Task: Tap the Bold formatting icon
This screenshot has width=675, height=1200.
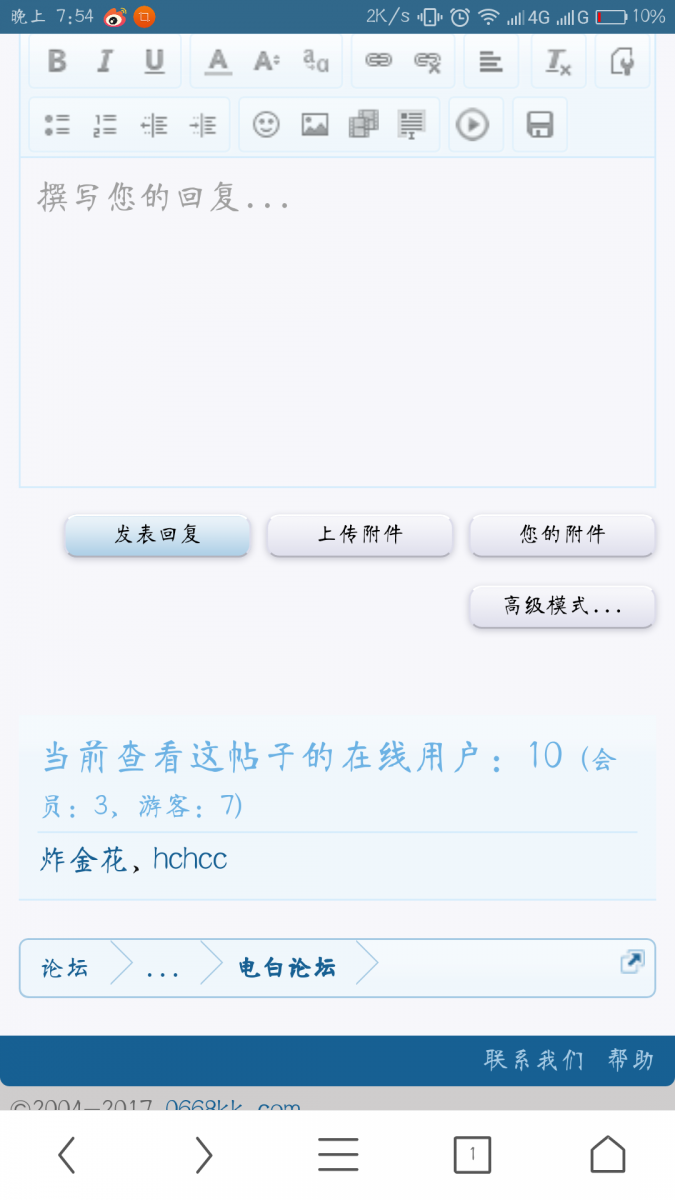Action: point(57,62)
